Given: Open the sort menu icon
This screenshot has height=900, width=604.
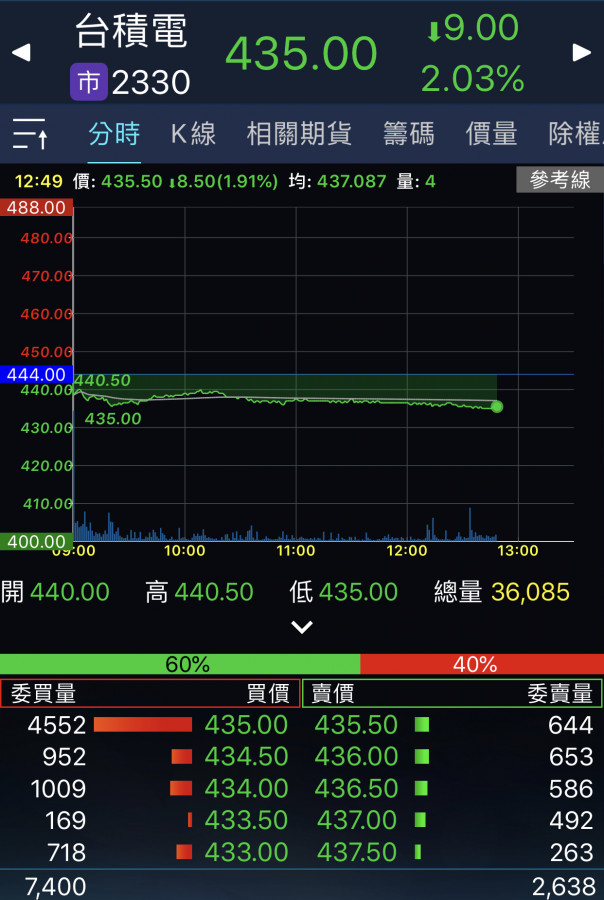Looking at the screenshot, I should pos(30,134).
